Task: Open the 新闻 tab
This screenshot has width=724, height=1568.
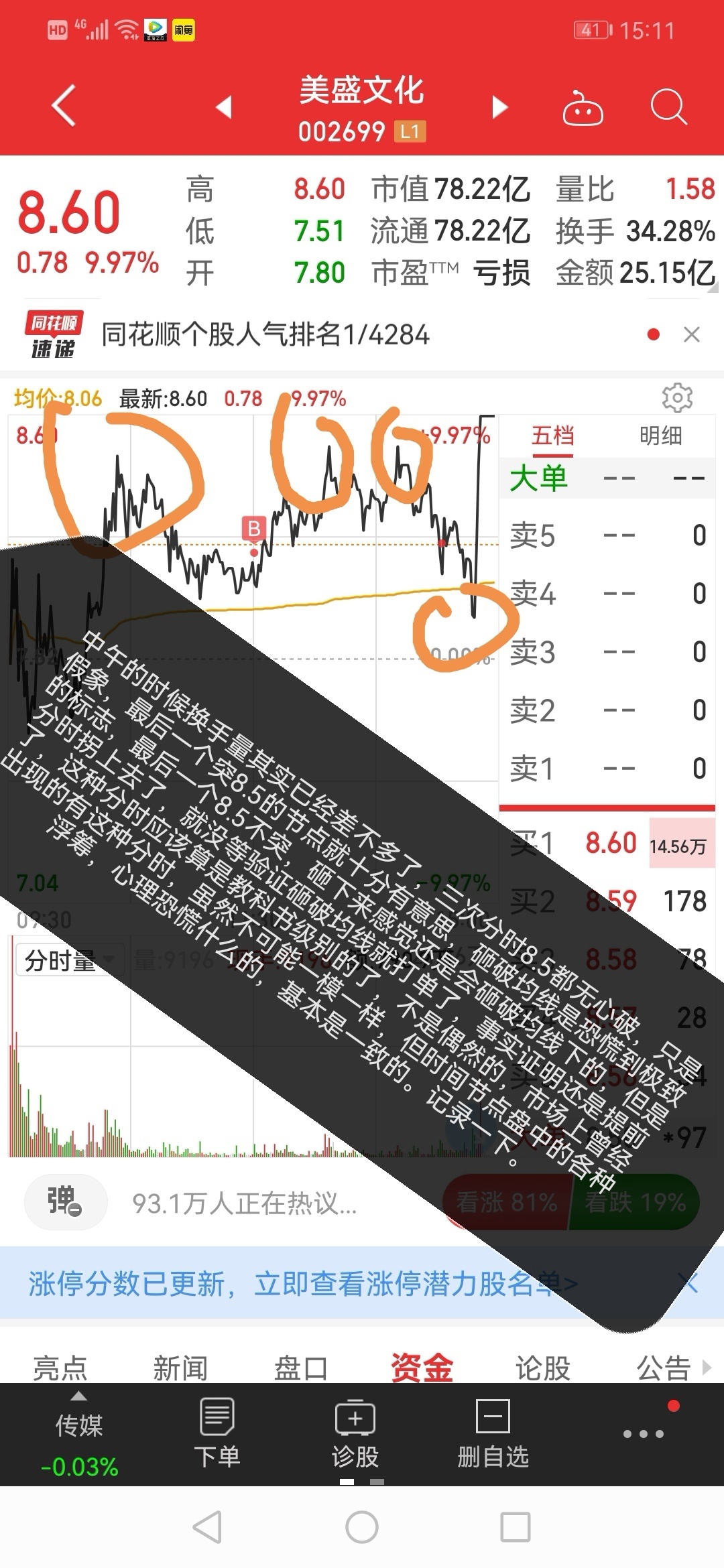Action: pyautogui.click(x=180, y=1368)
